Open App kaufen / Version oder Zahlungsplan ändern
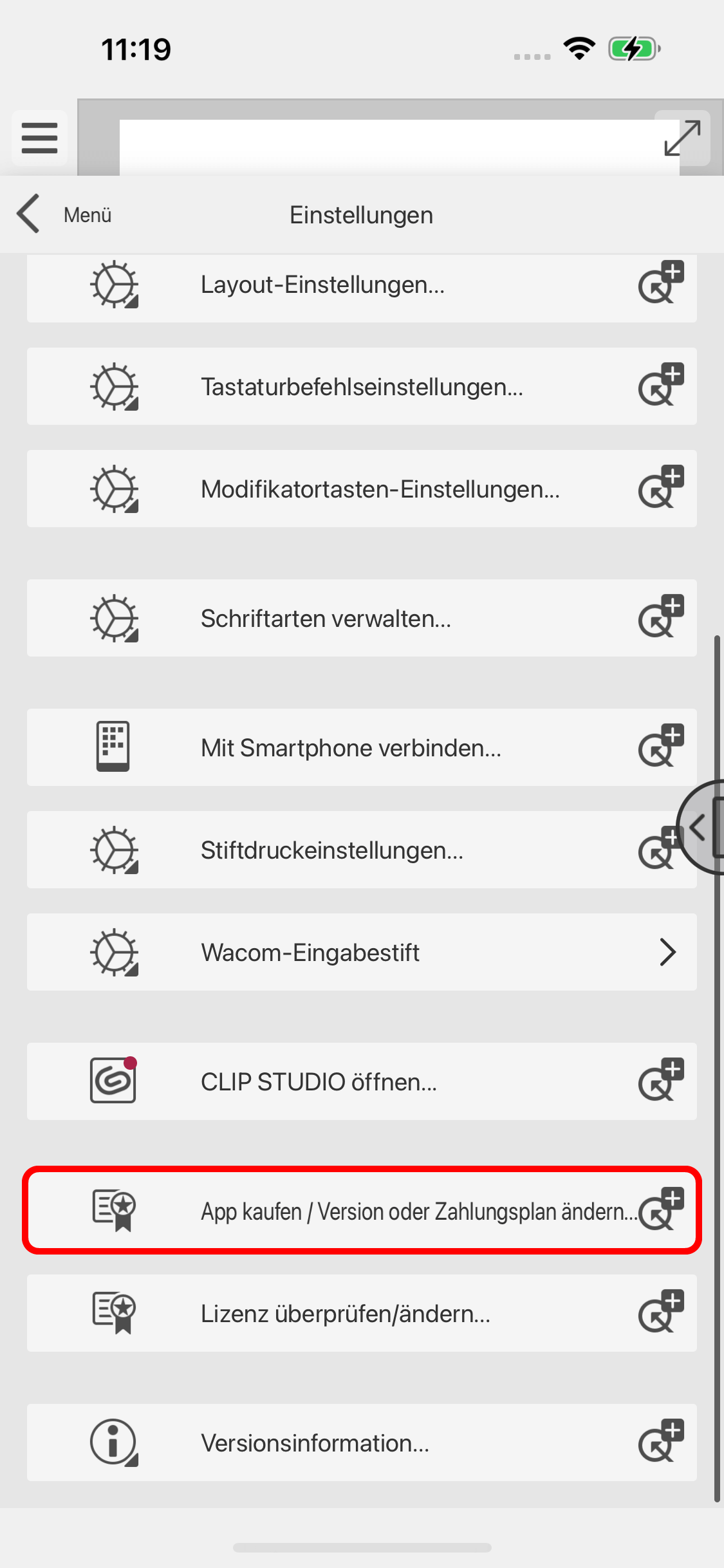The image size is (724, 1568). click(386, 1211)
